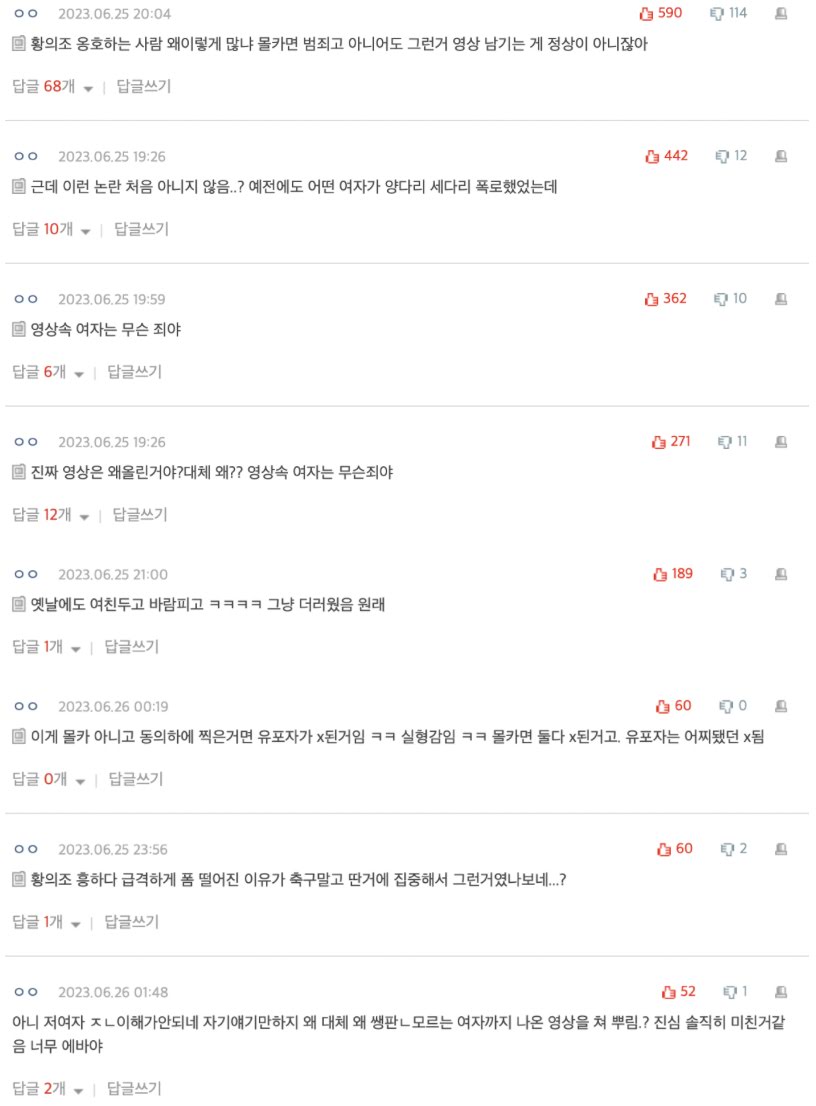Write a reply under the comment with 0 replies
Viewport: 816px width, 1106px height.
(x=136, y=779)
